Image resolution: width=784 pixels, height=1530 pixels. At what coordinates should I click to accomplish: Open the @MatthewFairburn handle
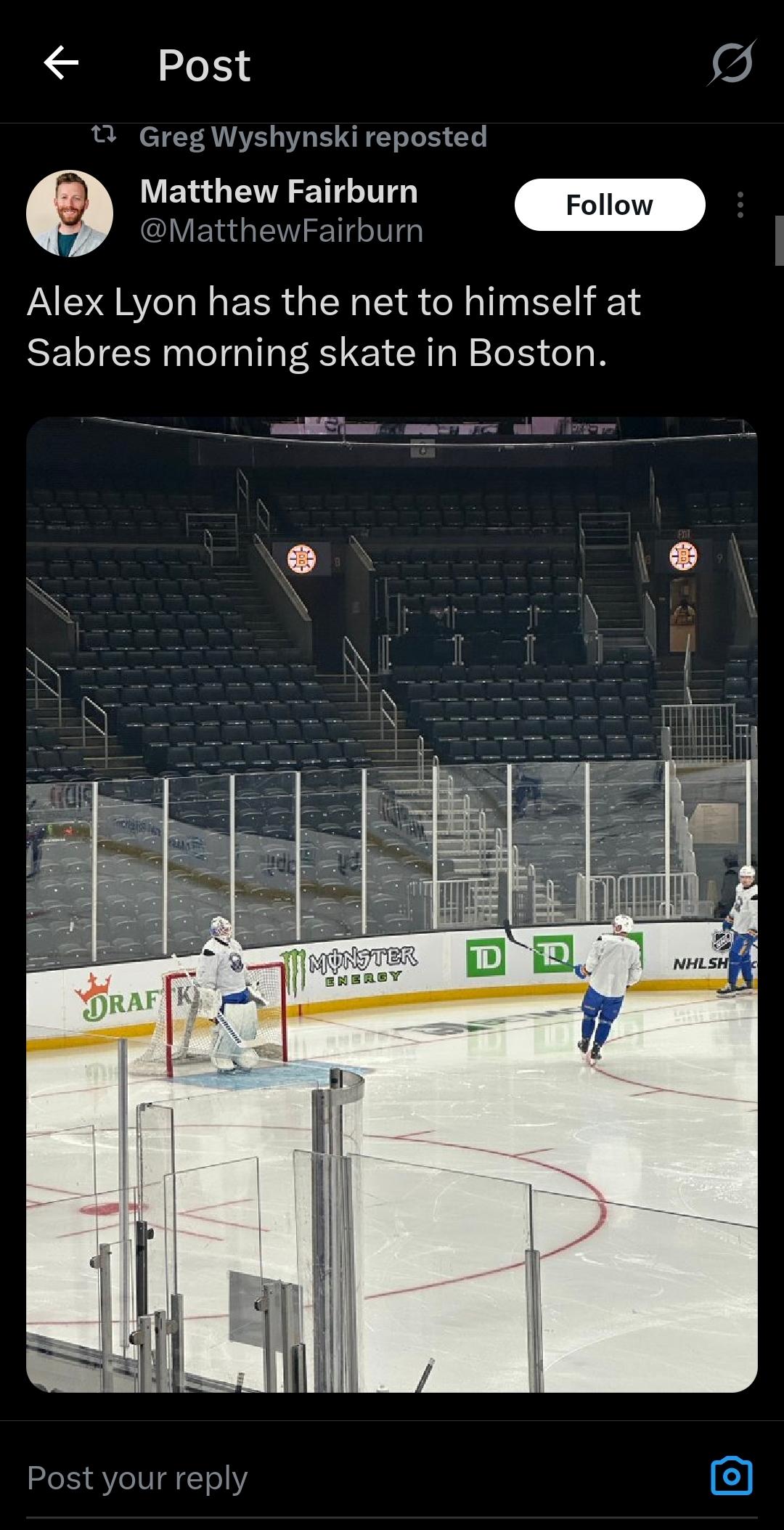(282, 230)
